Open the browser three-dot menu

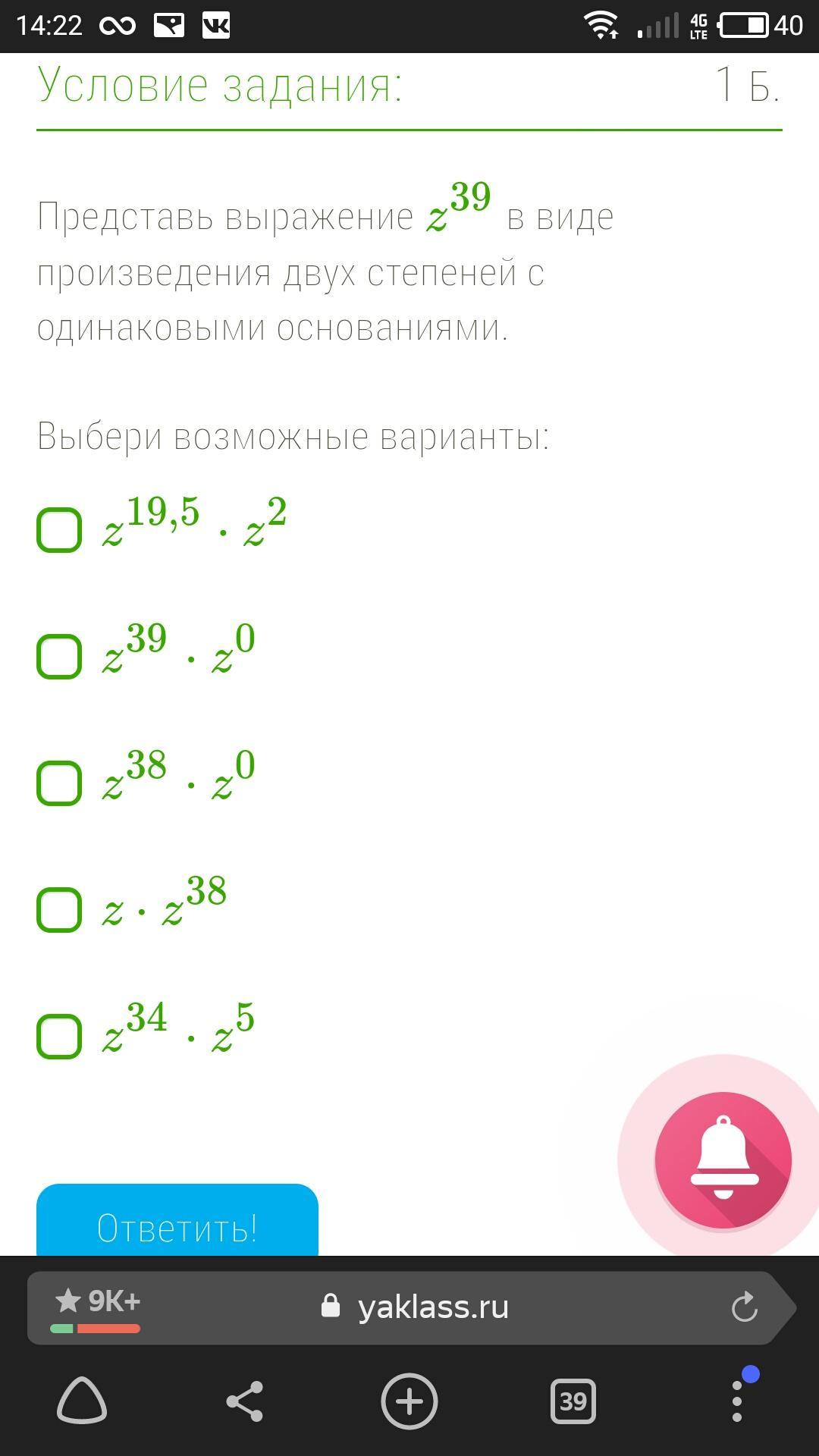click(737, 1401)
